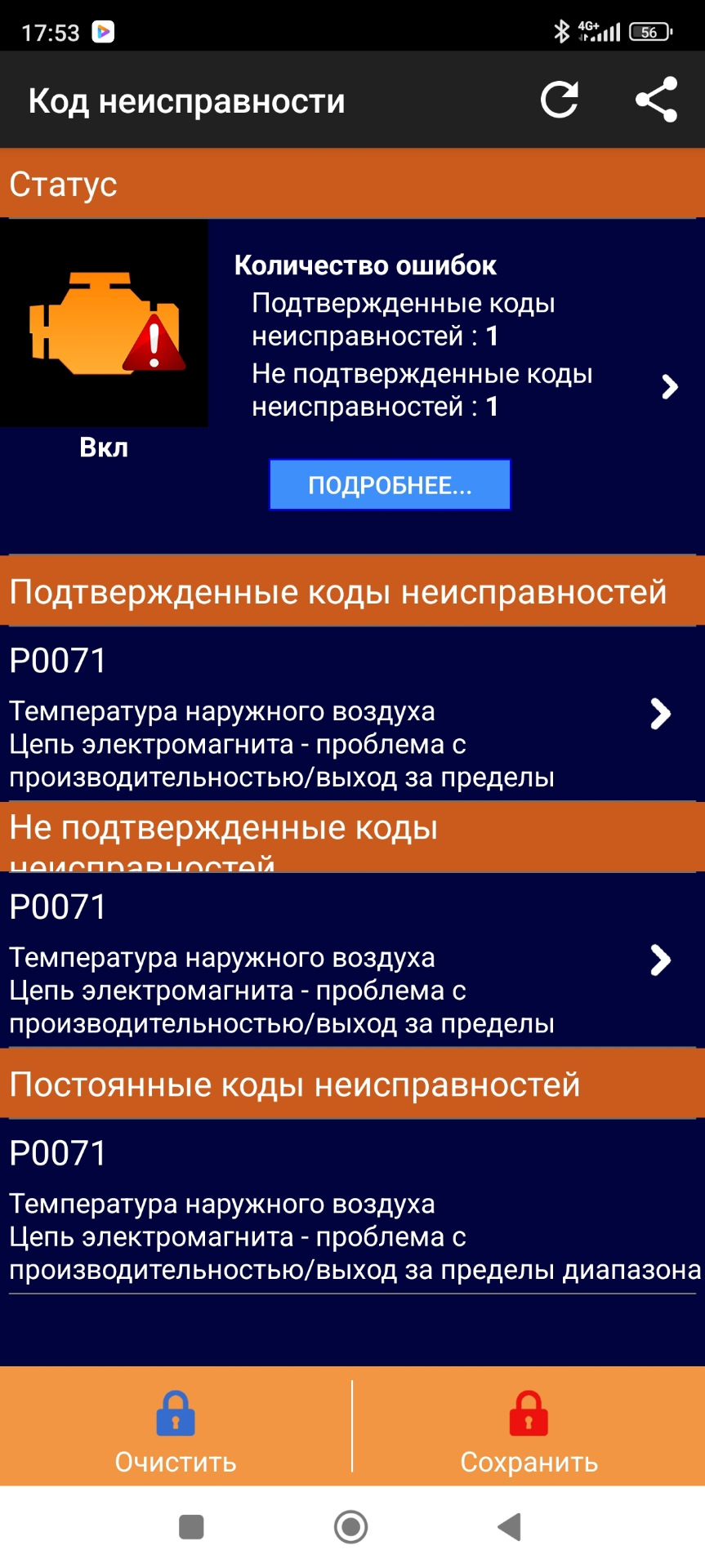Share the fault code report

(x=656, y=100)
